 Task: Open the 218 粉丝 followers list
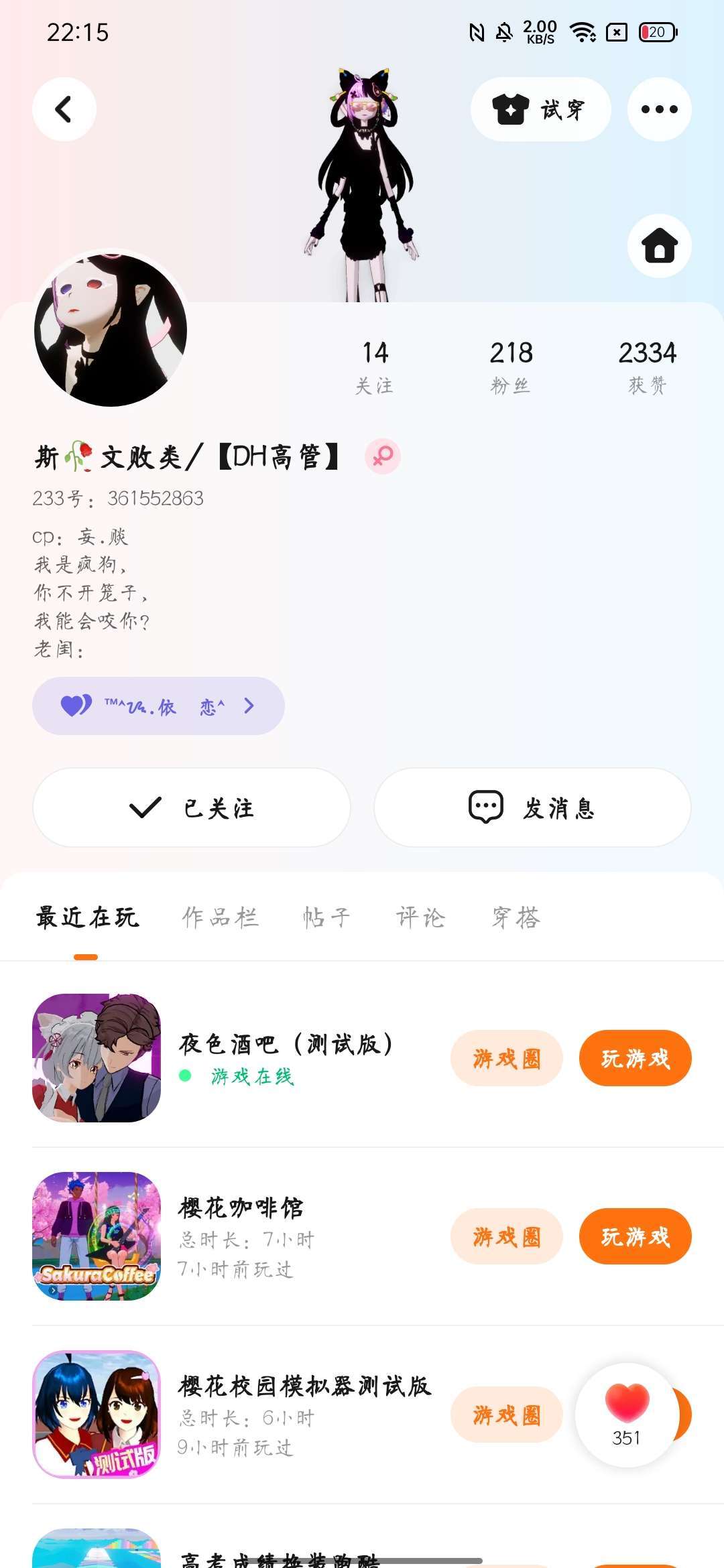(x=511, y=367)
